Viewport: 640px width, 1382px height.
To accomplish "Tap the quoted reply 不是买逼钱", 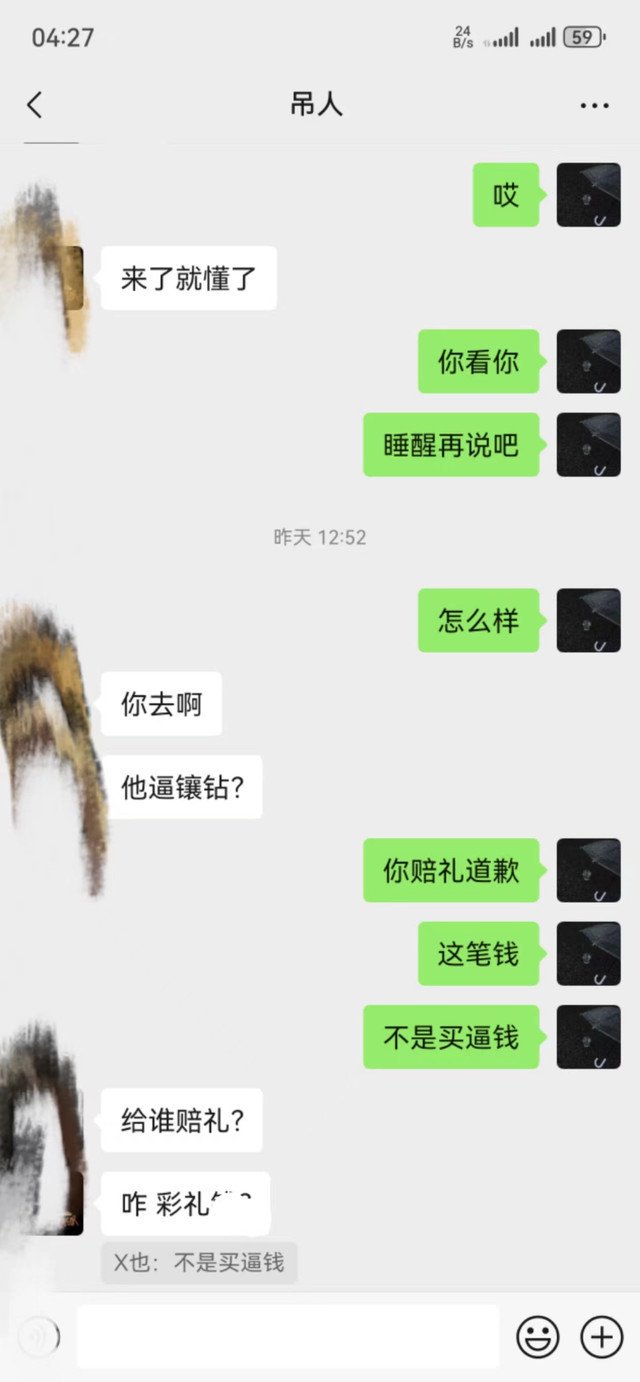I will click(199, 1263).
